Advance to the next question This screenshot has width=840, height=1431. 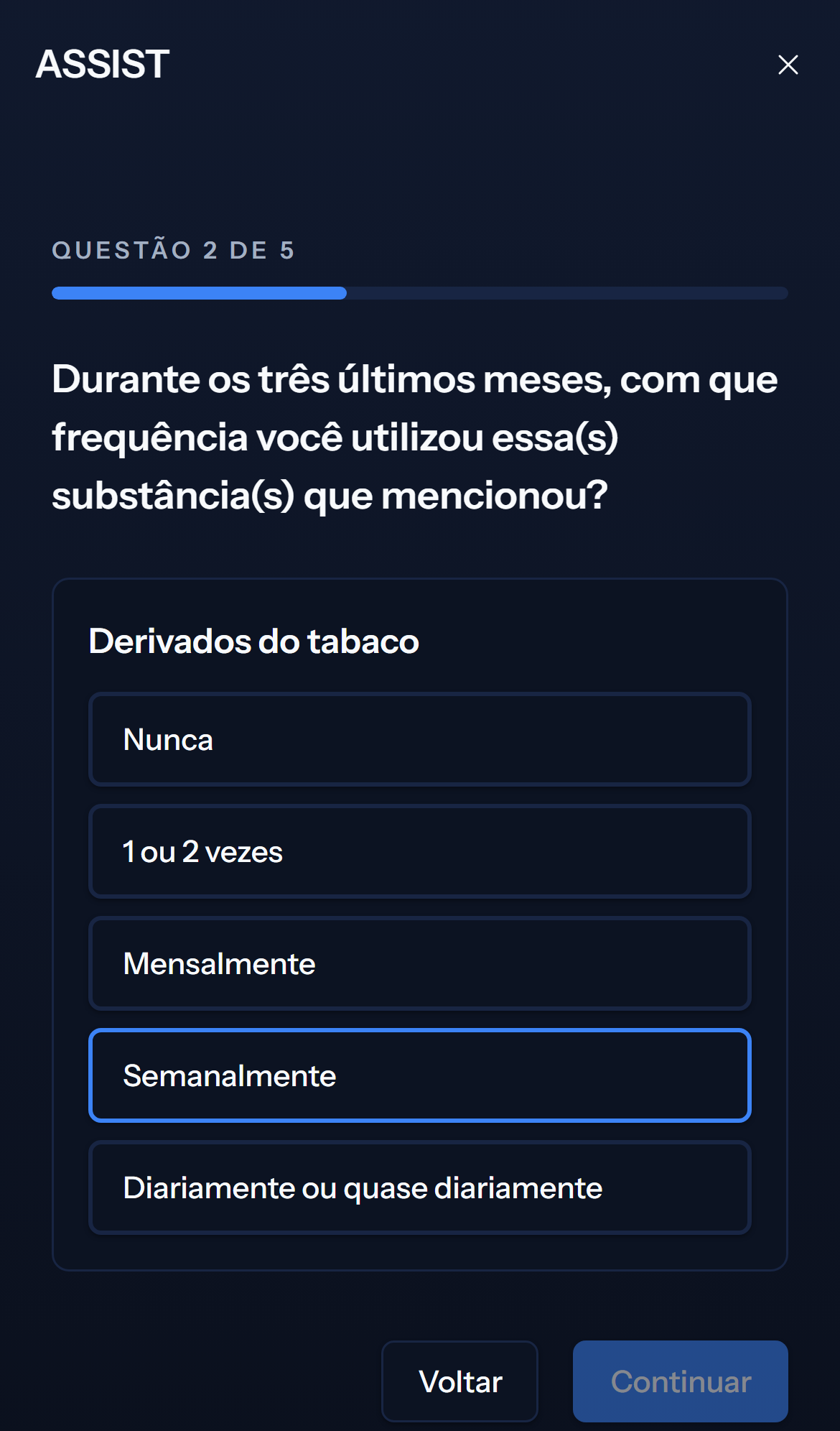[x=679, y=1381]
